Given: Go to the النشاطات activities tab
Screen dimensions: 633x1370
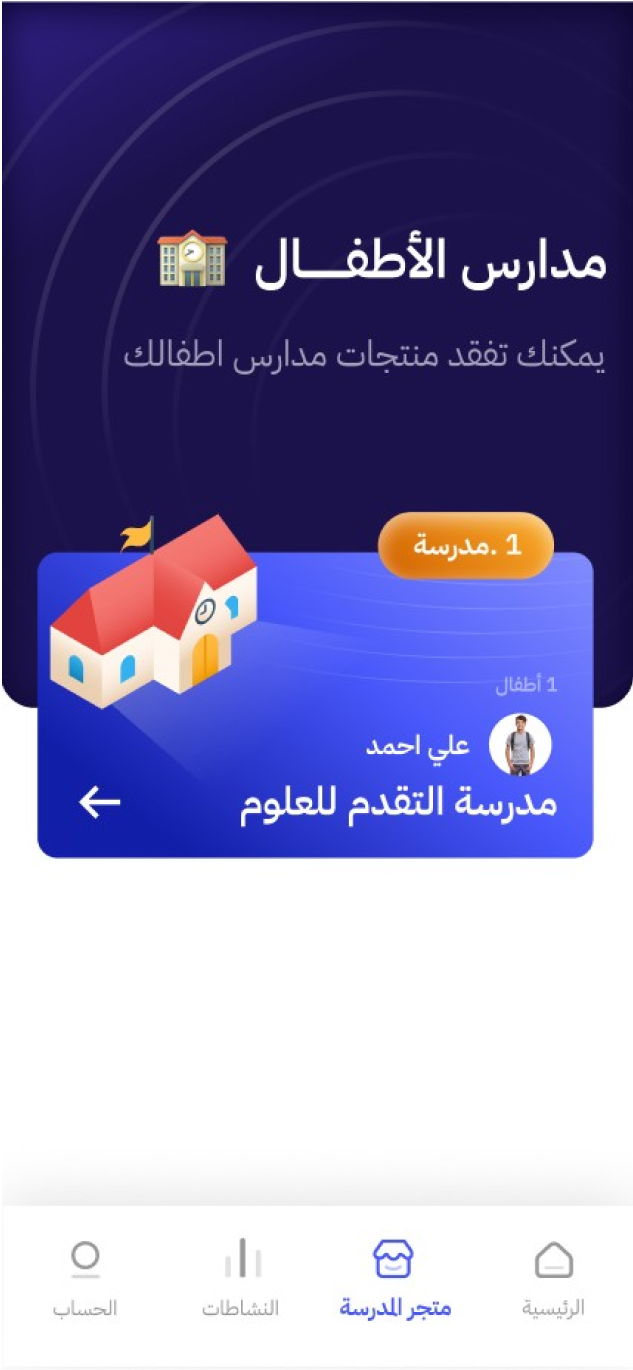Looking at the screenshot, I should pyautogui.click(x=241, y=1275).
